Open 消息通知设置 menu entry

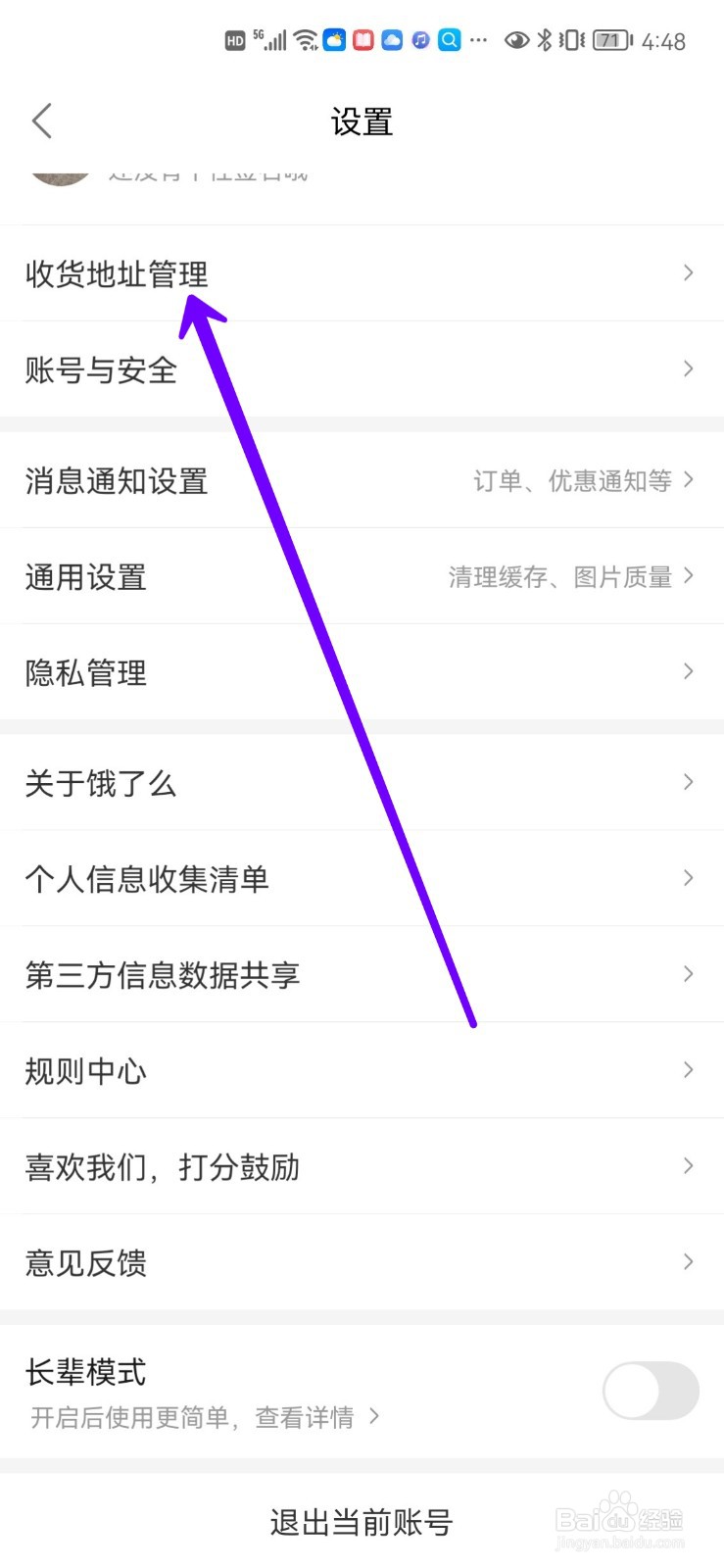coord(362,480)
